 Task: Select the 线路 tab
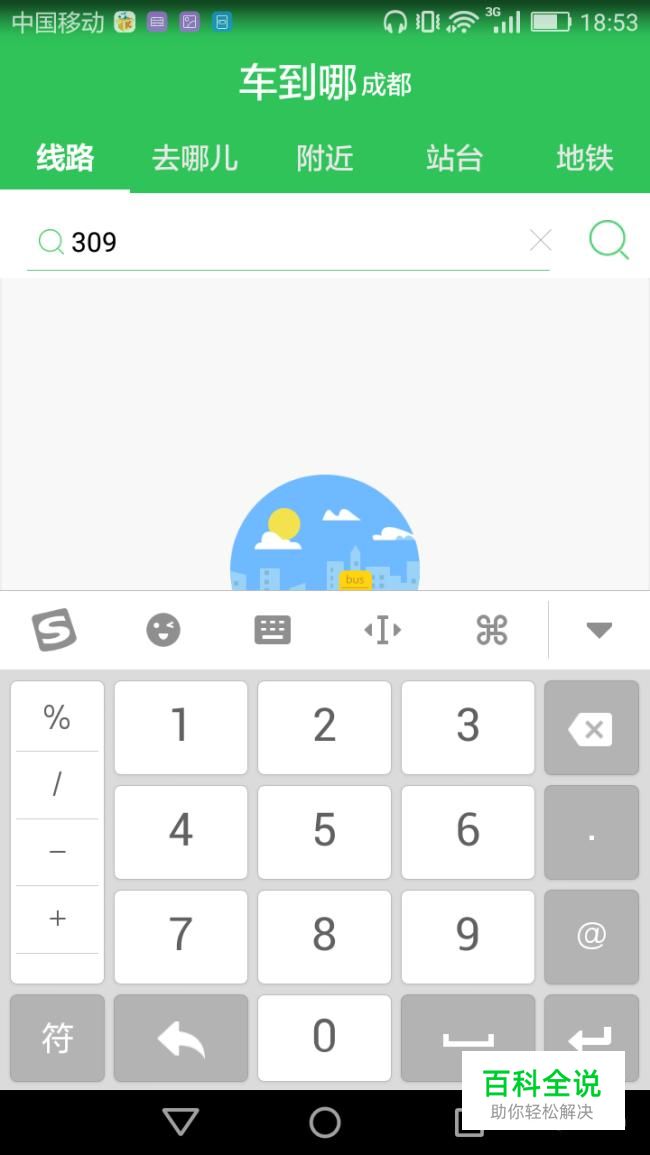pos(65,158)
